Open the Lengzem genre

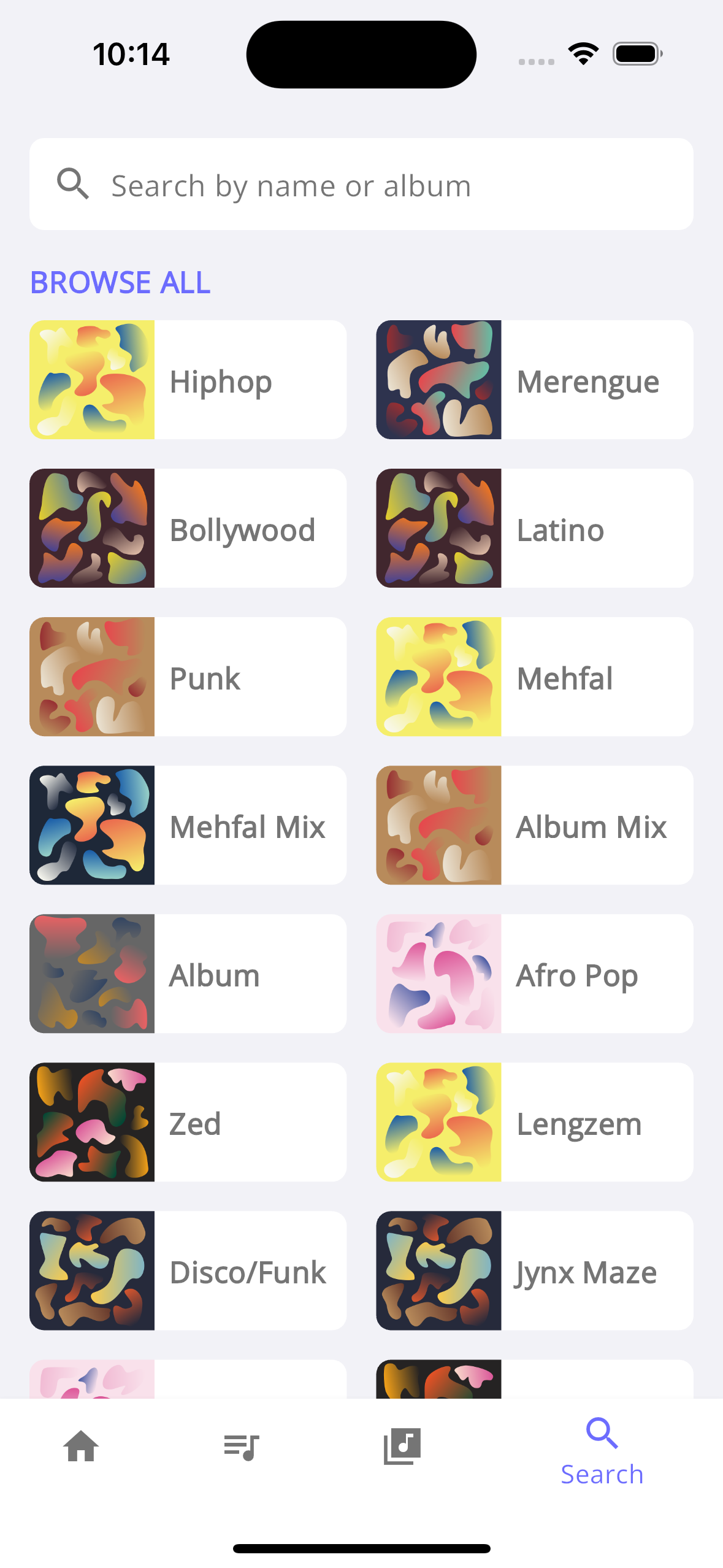534,1123
